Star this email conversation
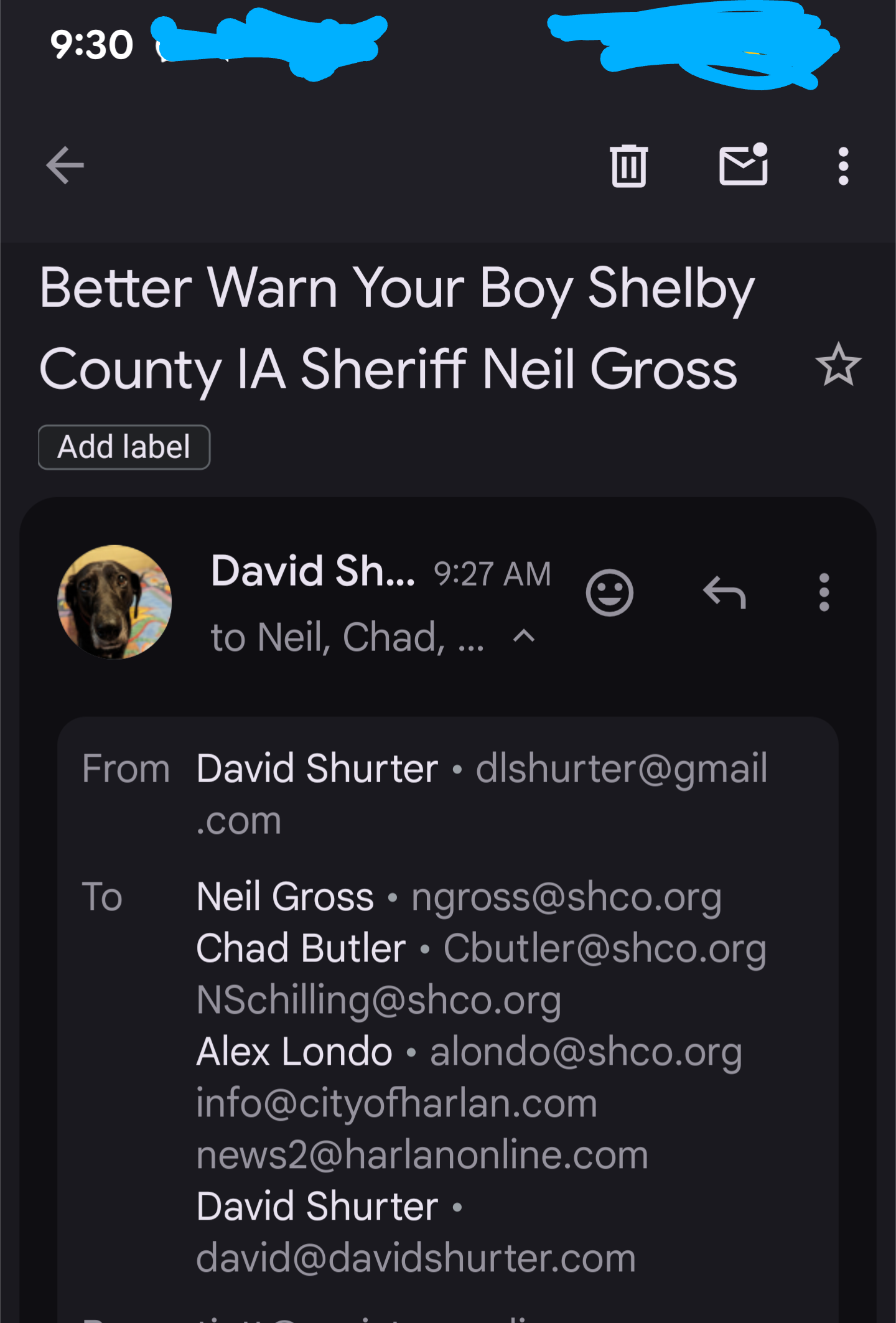Image resolution: width=896 pixels, height=1323 pixels. pos(838,365)
